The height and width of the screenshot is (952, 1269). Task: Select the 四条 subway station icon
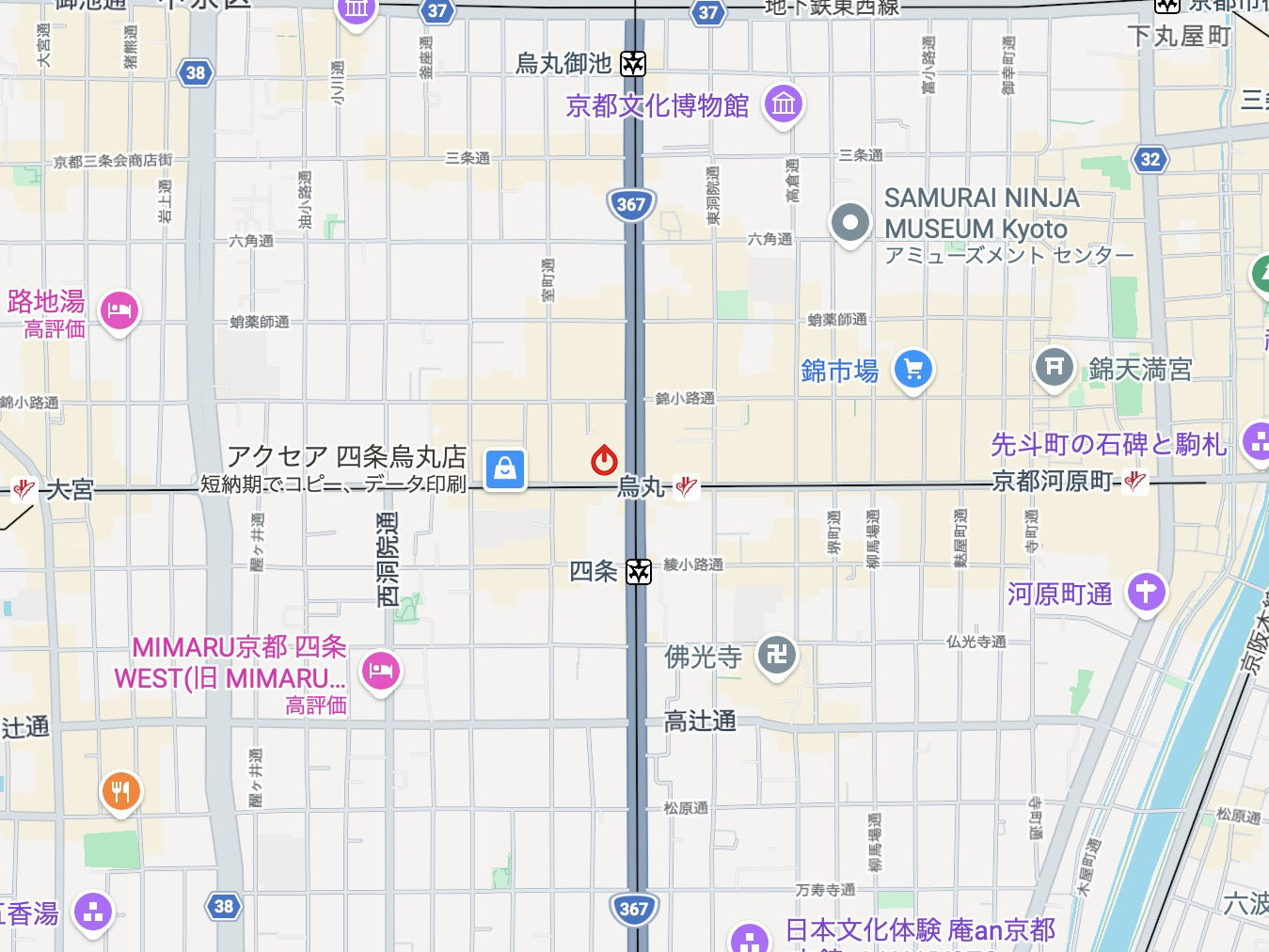coord(639,571)
